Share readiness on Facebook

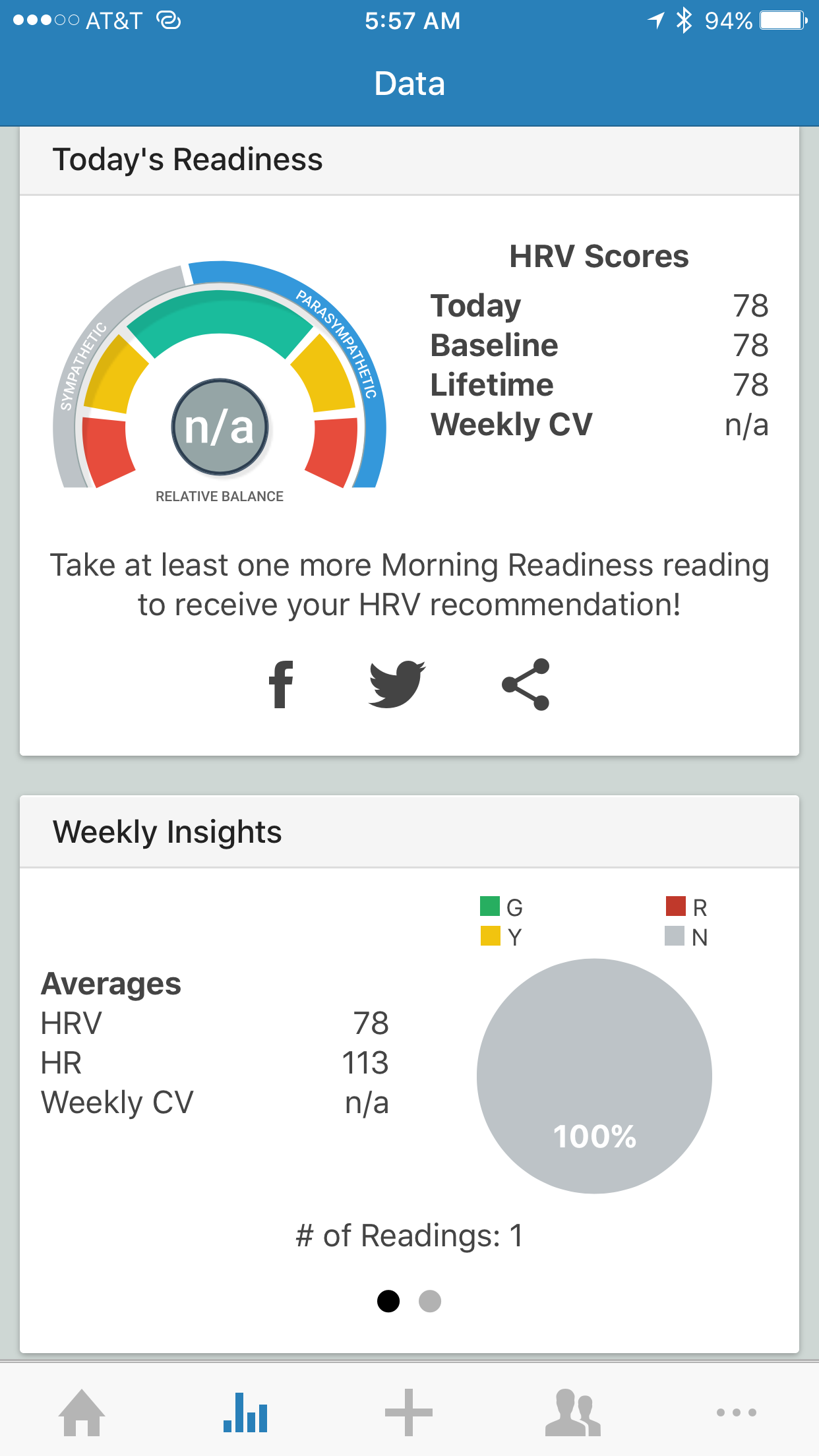281,685
